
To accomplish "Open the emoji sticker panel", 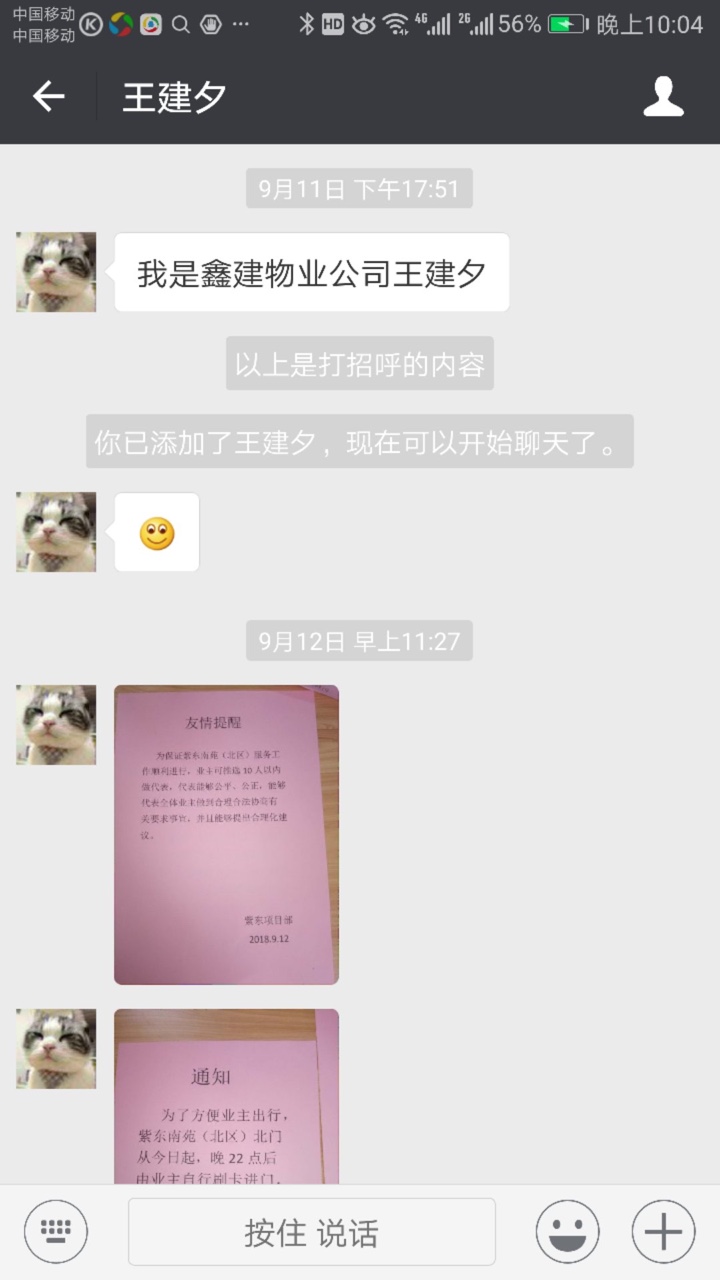I will point(568,1232).
